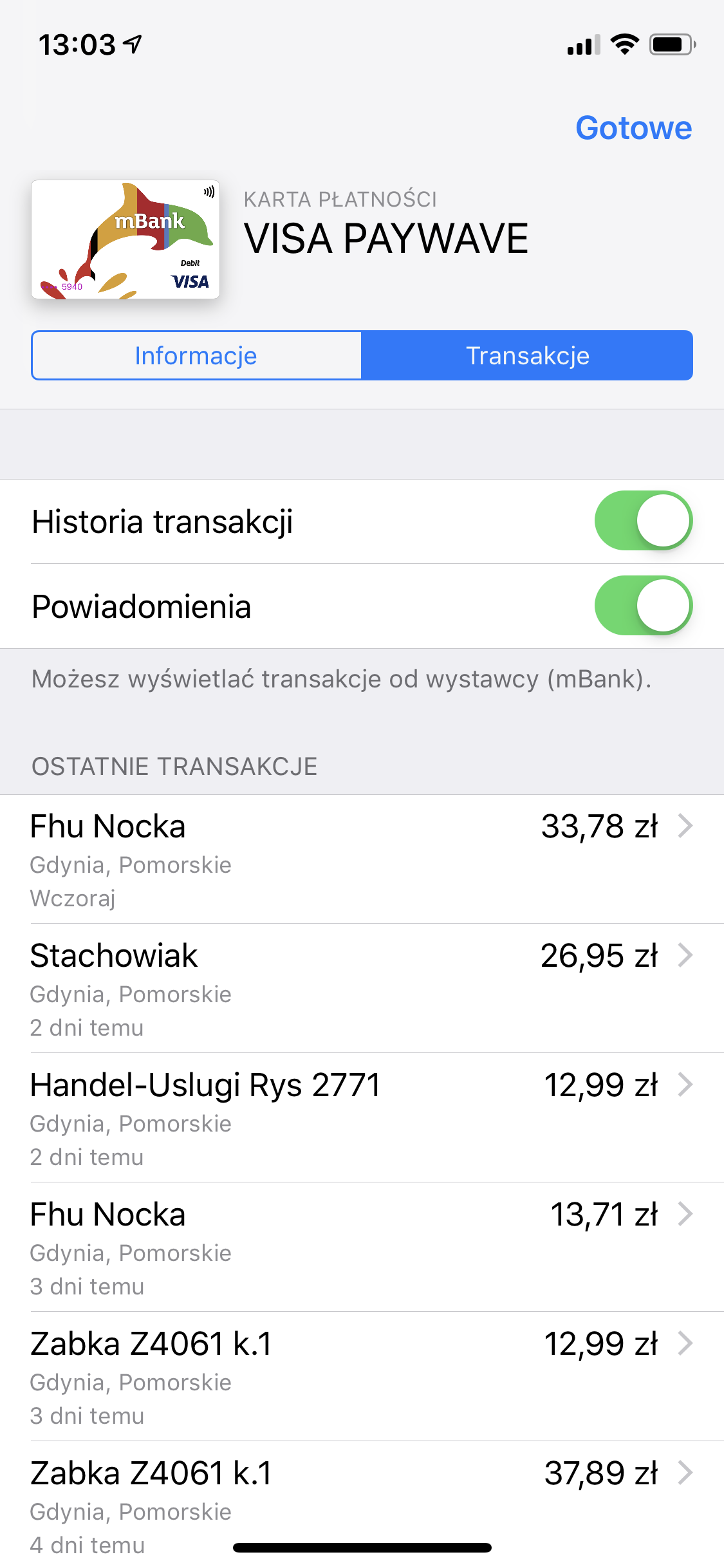View Stachowiak 26,95 zł transaction details
Image resolution: width=724 pixels, height=1568 pixels.
(362, 989)
